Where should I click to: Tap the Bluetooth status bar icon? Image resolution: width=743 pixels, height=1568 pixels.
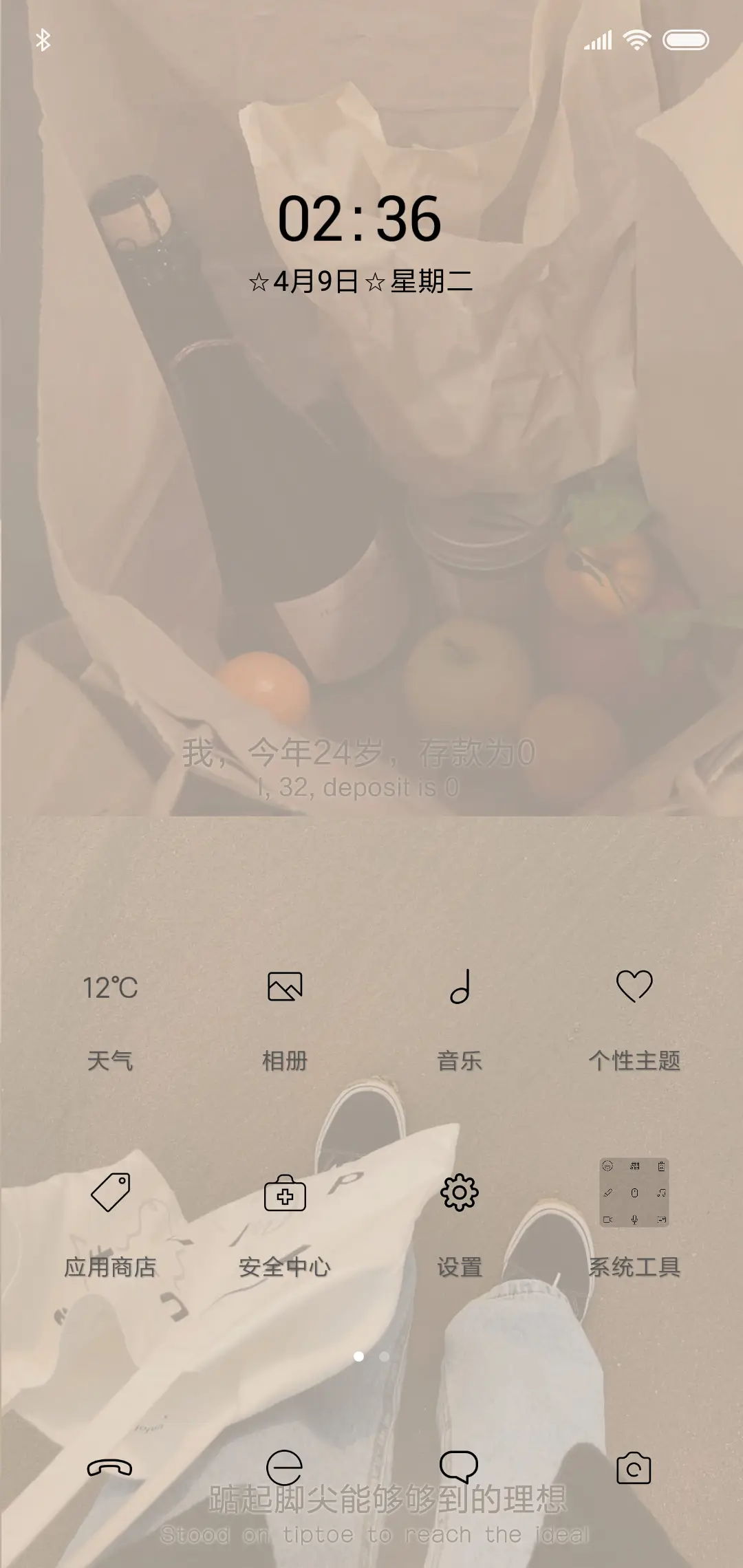[44, 40]
